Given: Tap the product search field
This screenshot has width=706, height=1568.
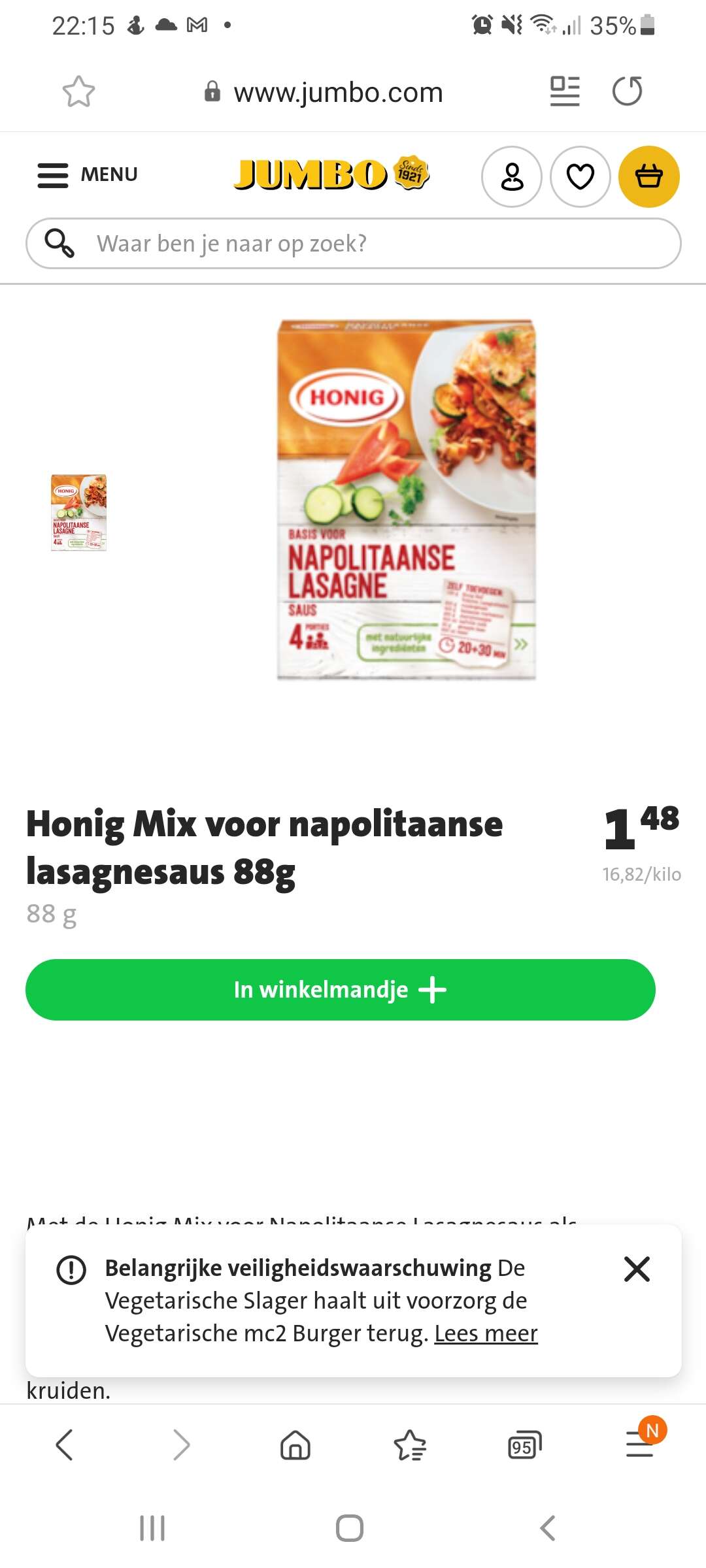Looking at the screenshot, I should (354, 244).
